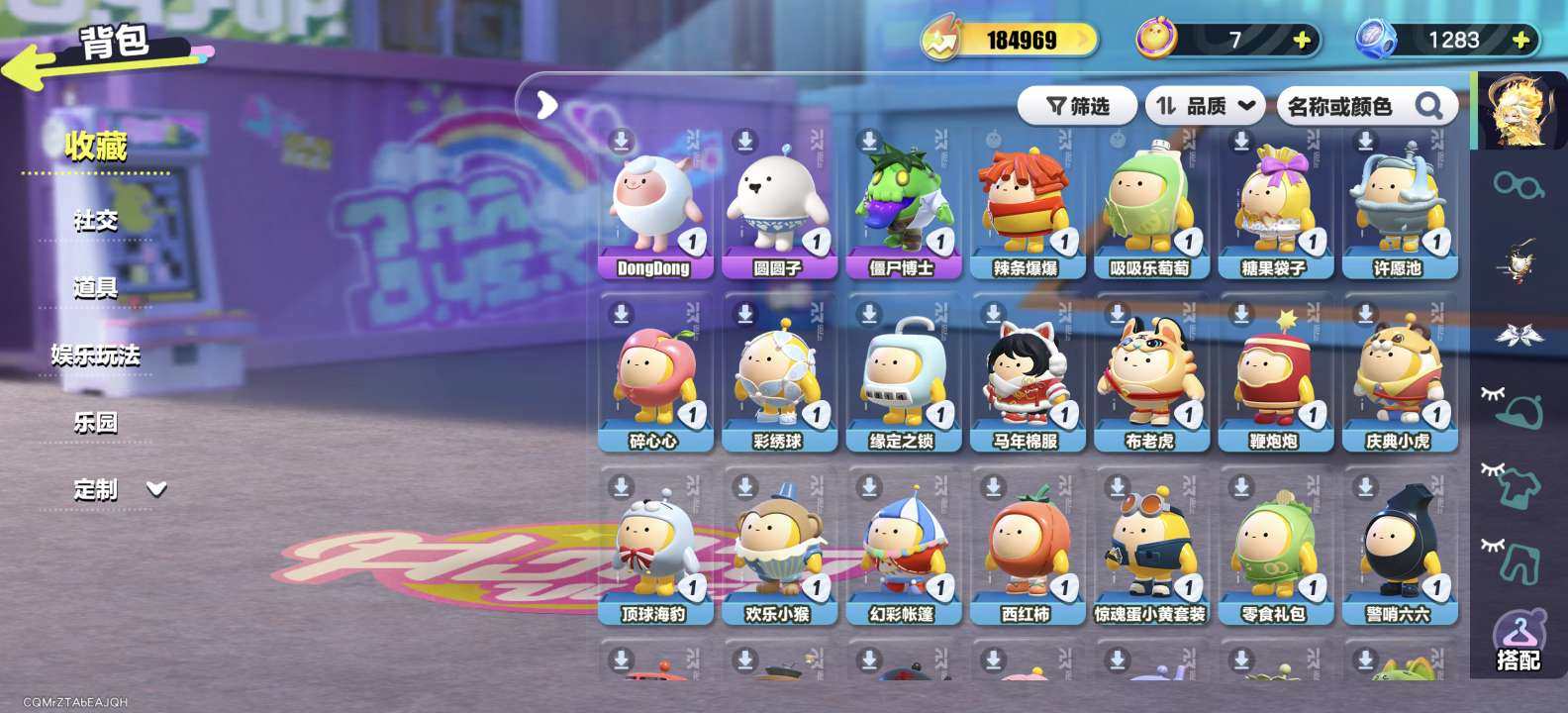
Task: Expand the panel with the arrow chevron
Action: [546, 104]
